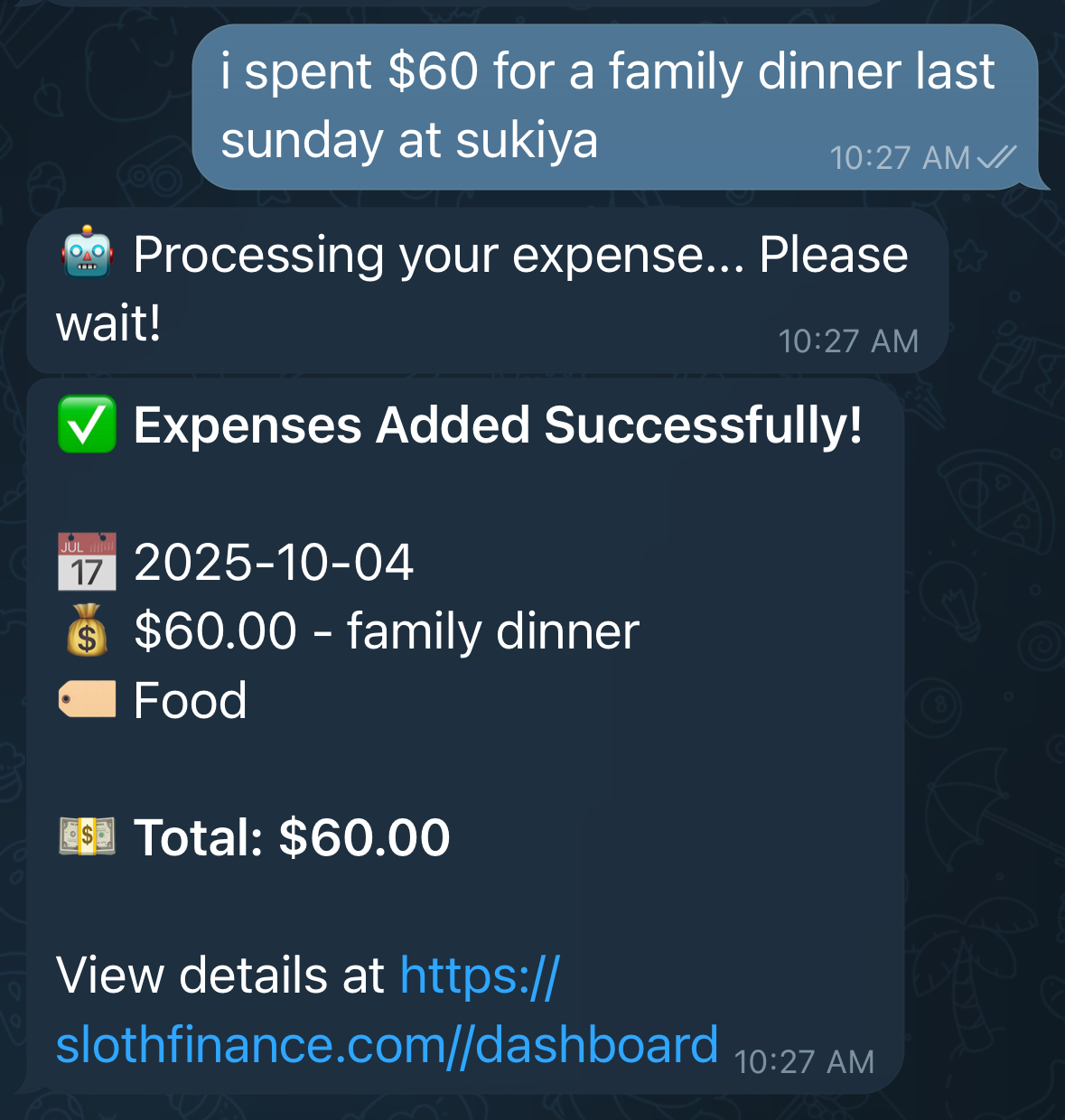Click the green checkmark success emoji
Viewport: 1065px width, 1120px height.
(86, 424)
